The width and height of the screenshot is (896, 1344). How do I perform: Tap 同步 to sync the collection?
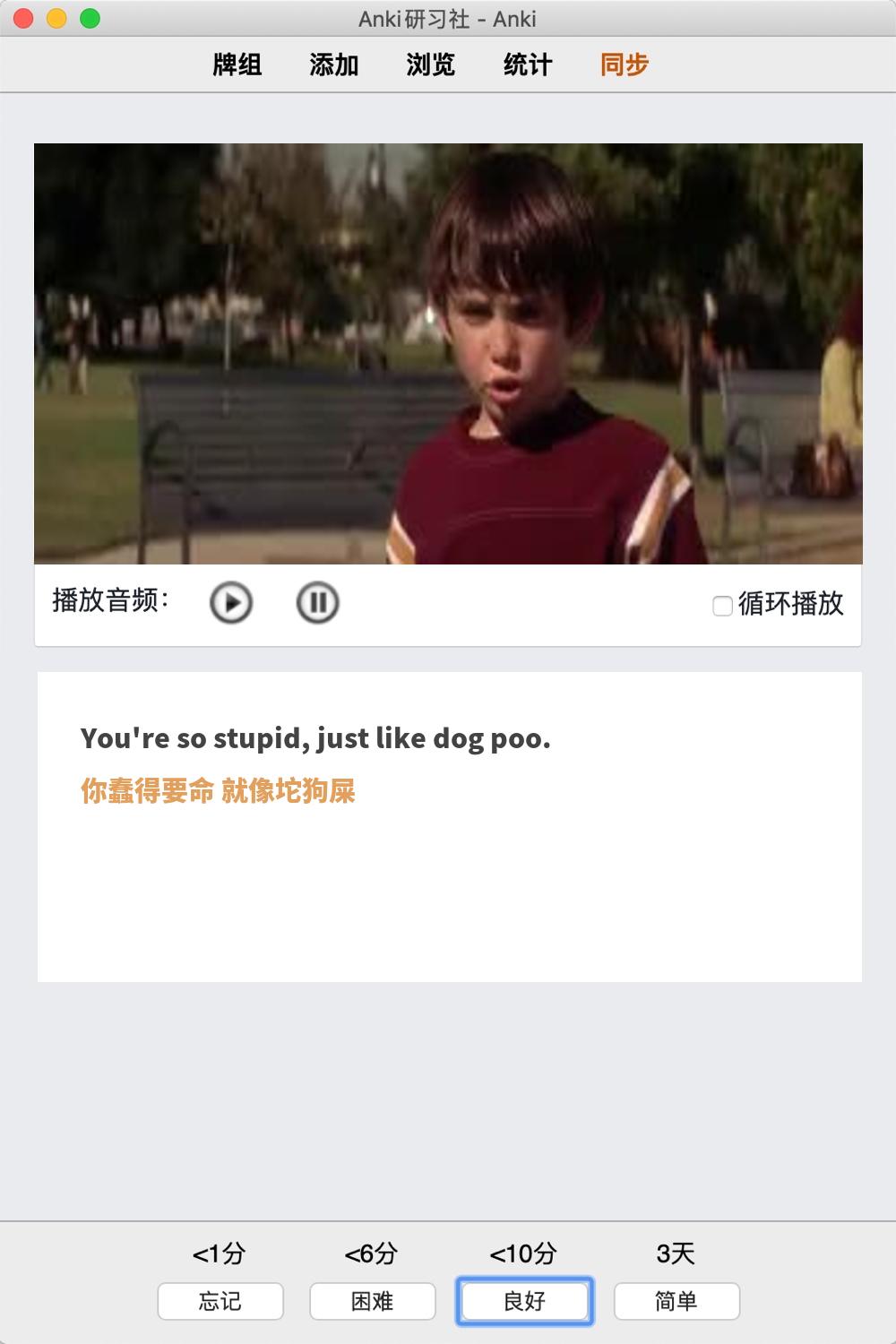625,65
